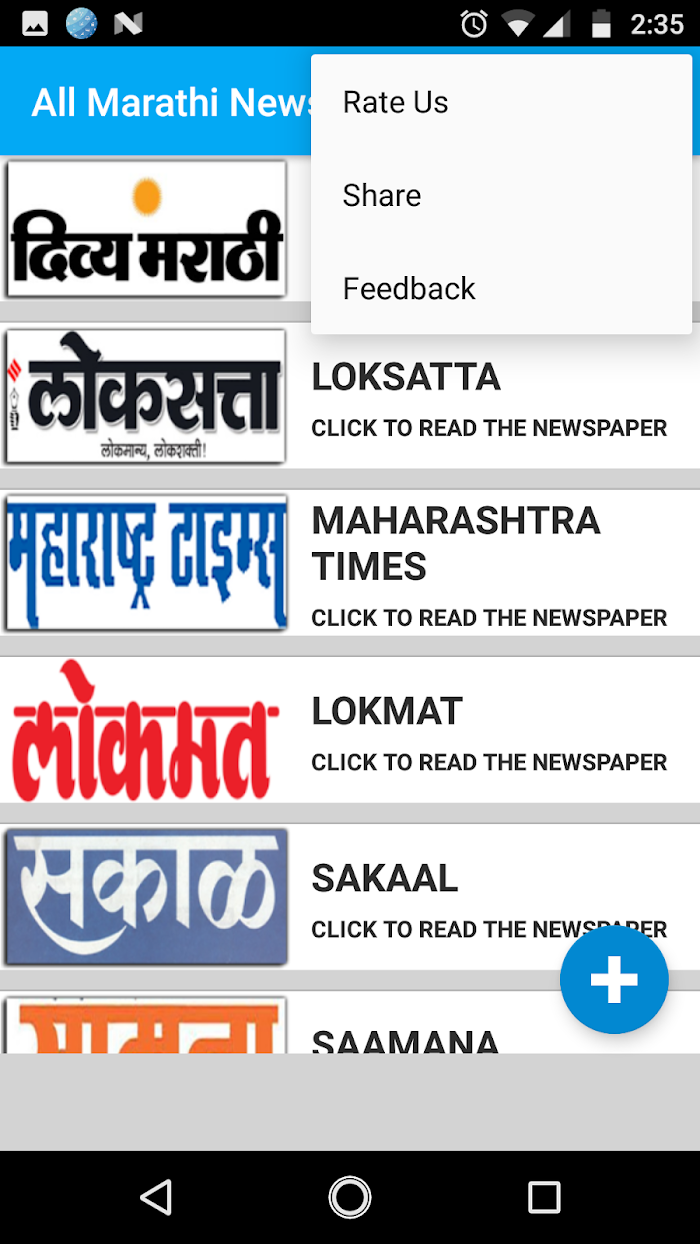This screenshot has width=700, height=1244.
Task: Choose Share in the overflow menu
Action: coord(501,195)
